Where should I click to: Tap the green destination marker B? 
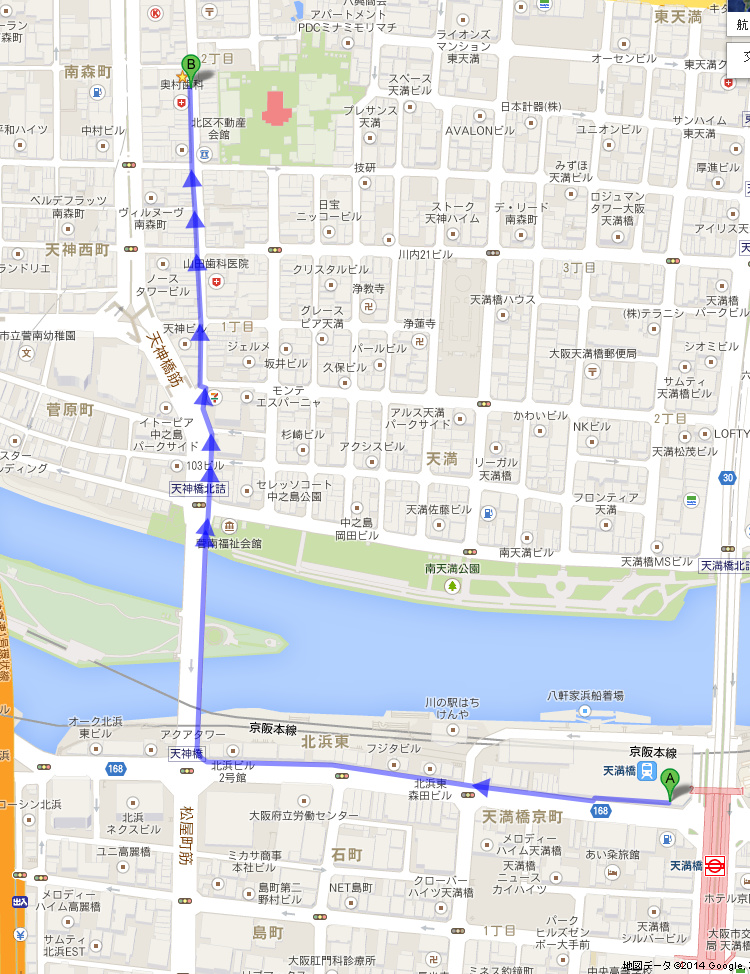[x=187, y=68]
